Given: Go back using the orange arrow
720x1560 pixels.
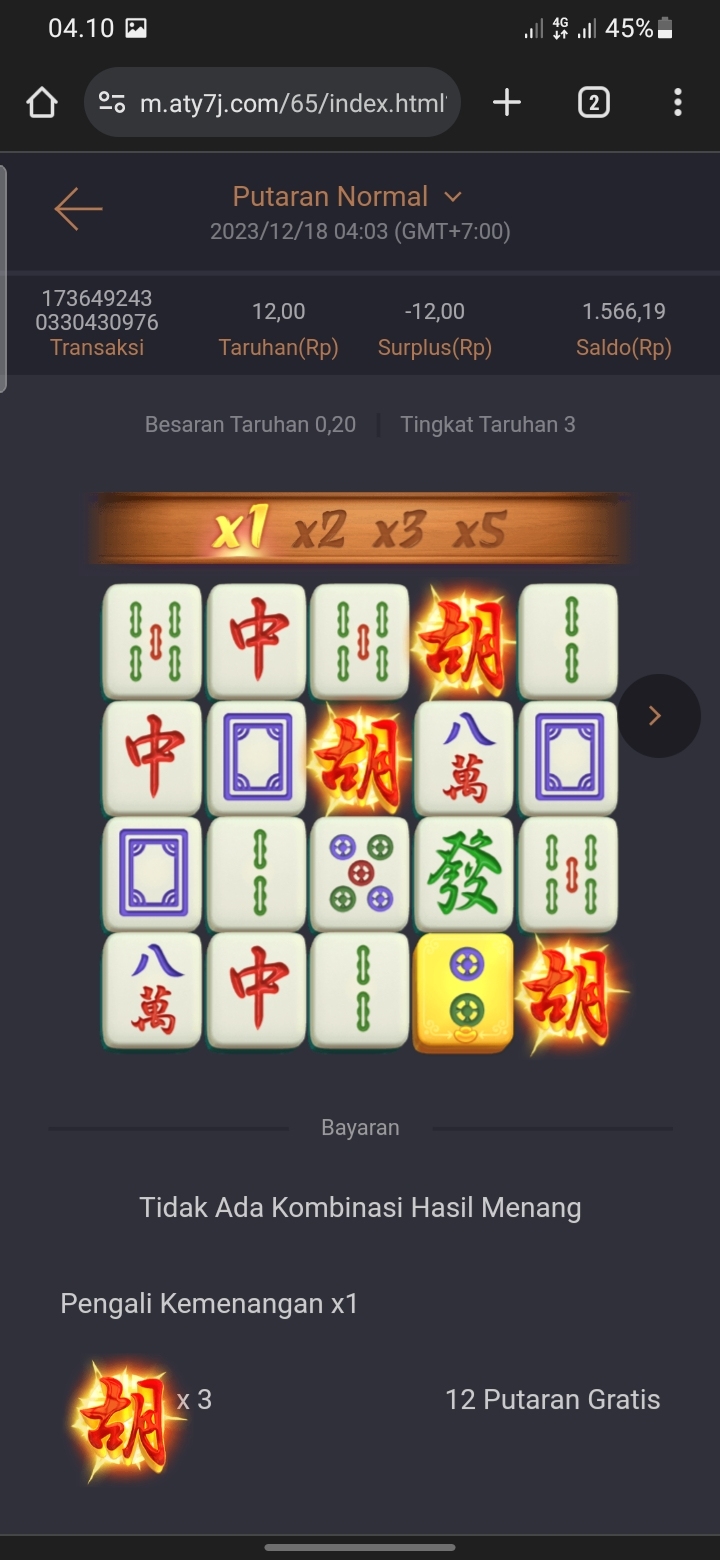Looking at the screenshot, I should click(78, 209).
